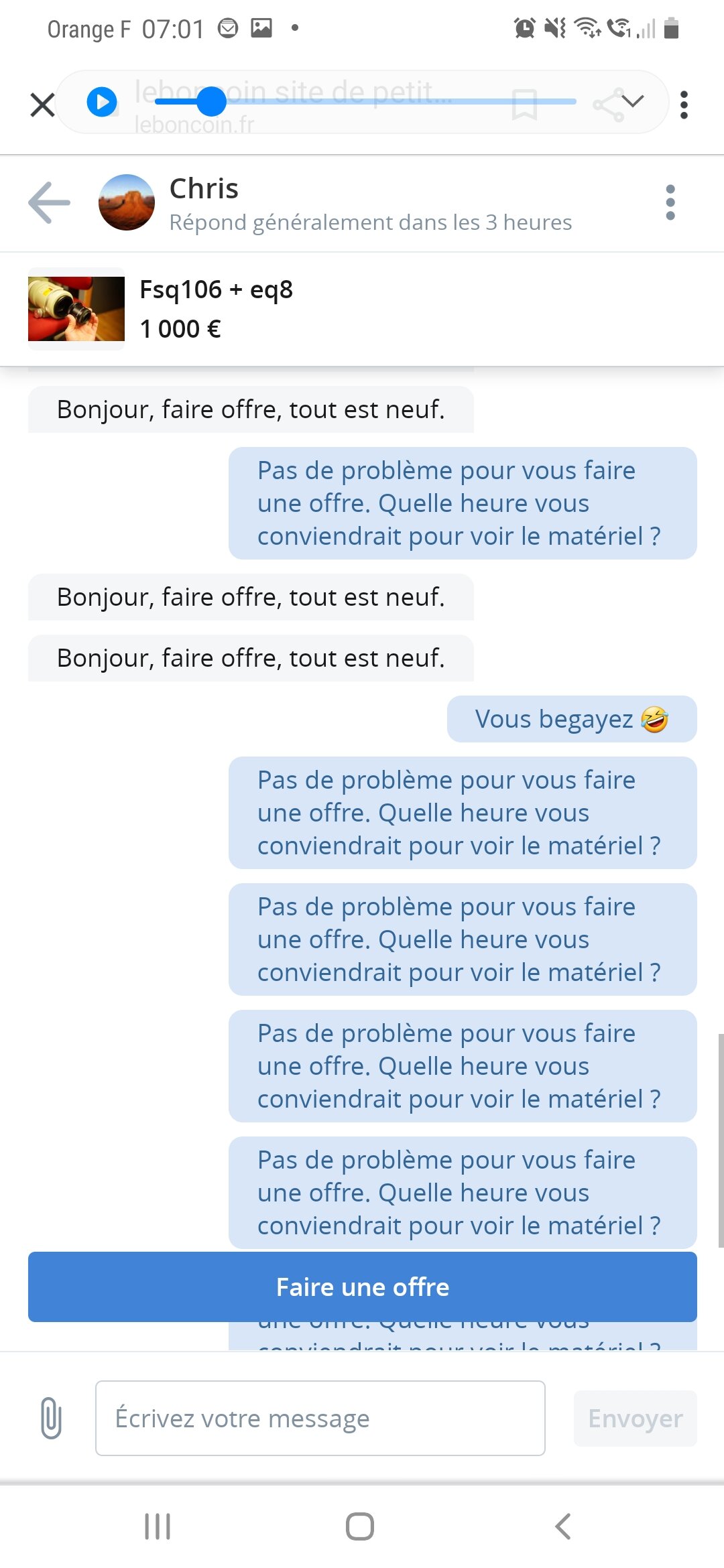Go back to the conversations list

coord(50,202)
